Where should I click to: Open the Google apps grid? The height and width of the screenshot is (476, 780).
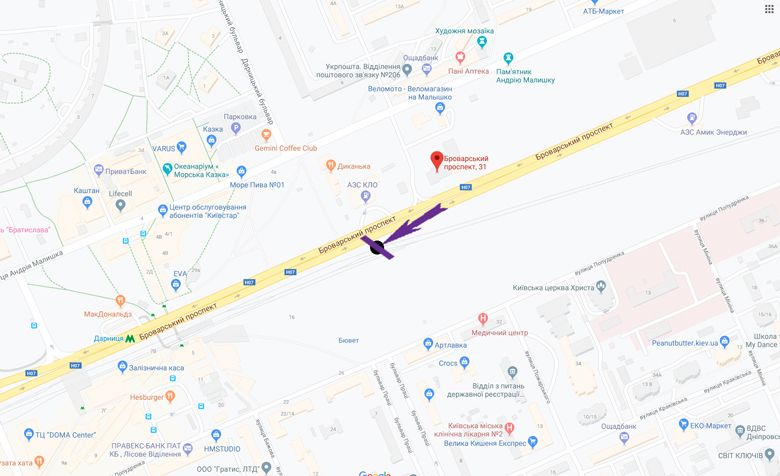pos(769,9)
